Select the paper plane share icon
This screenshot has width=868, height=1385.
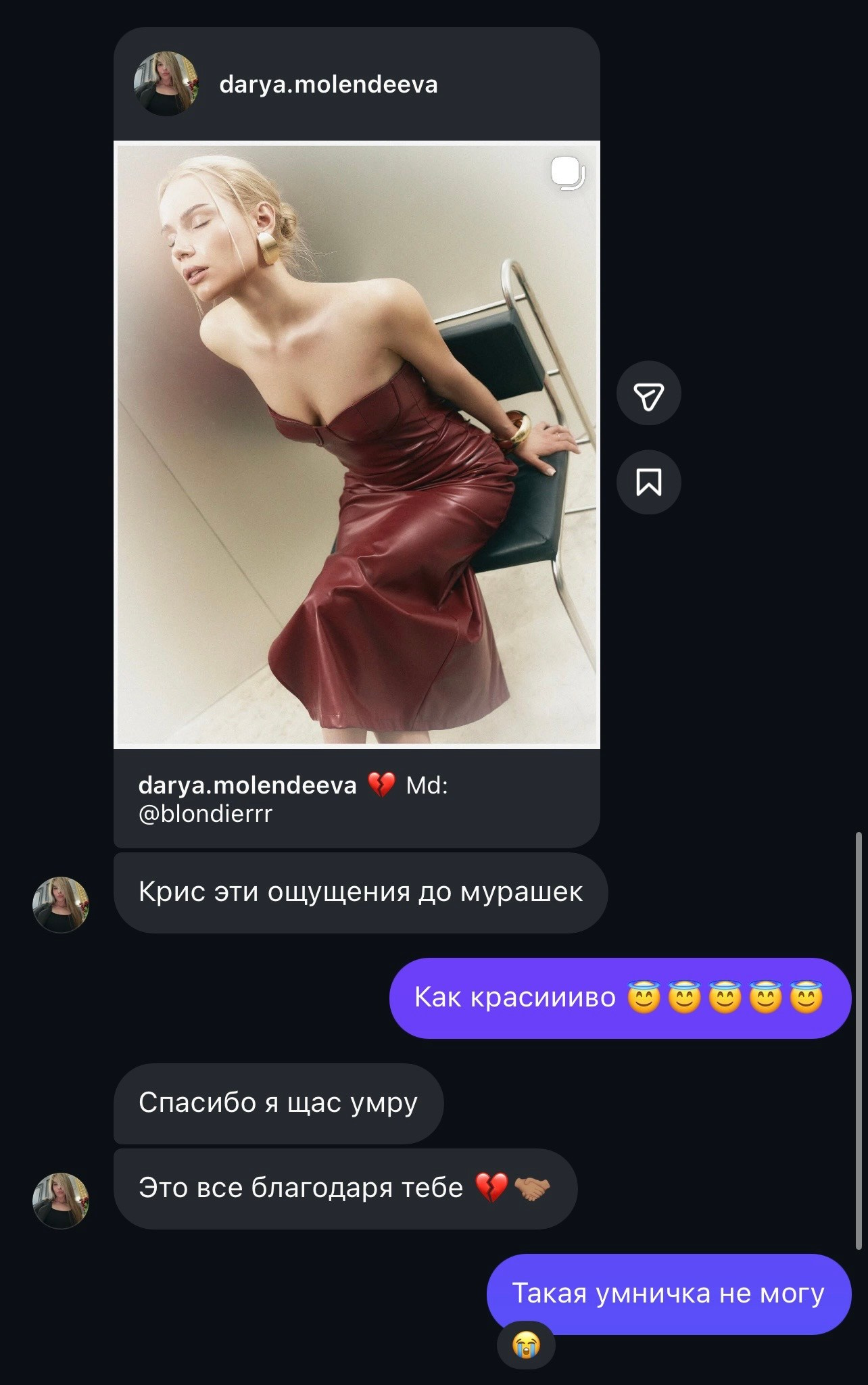[649, 393]
